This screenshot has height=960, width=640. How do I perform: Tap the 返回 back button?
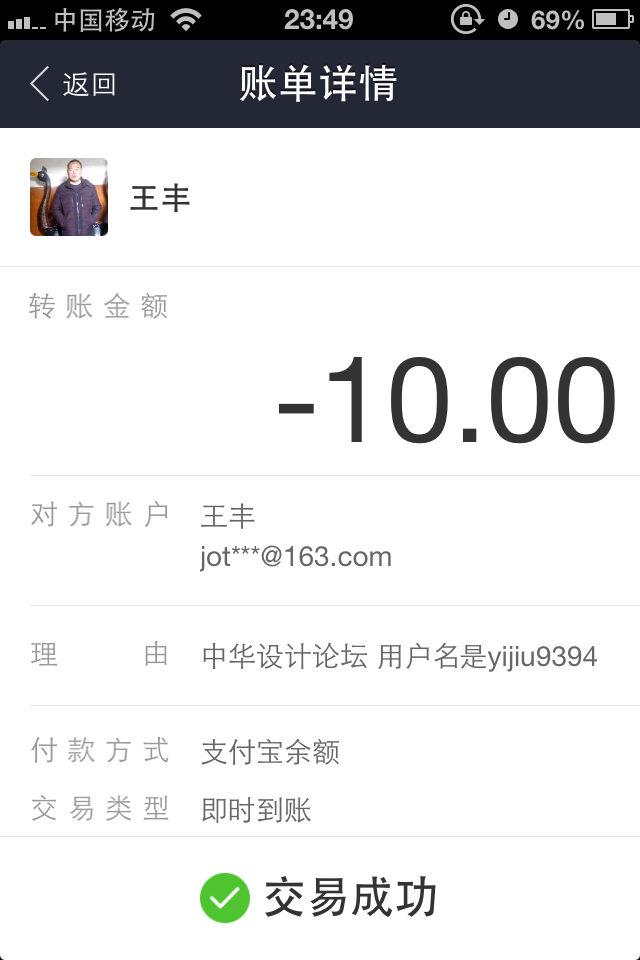[73, 84]
